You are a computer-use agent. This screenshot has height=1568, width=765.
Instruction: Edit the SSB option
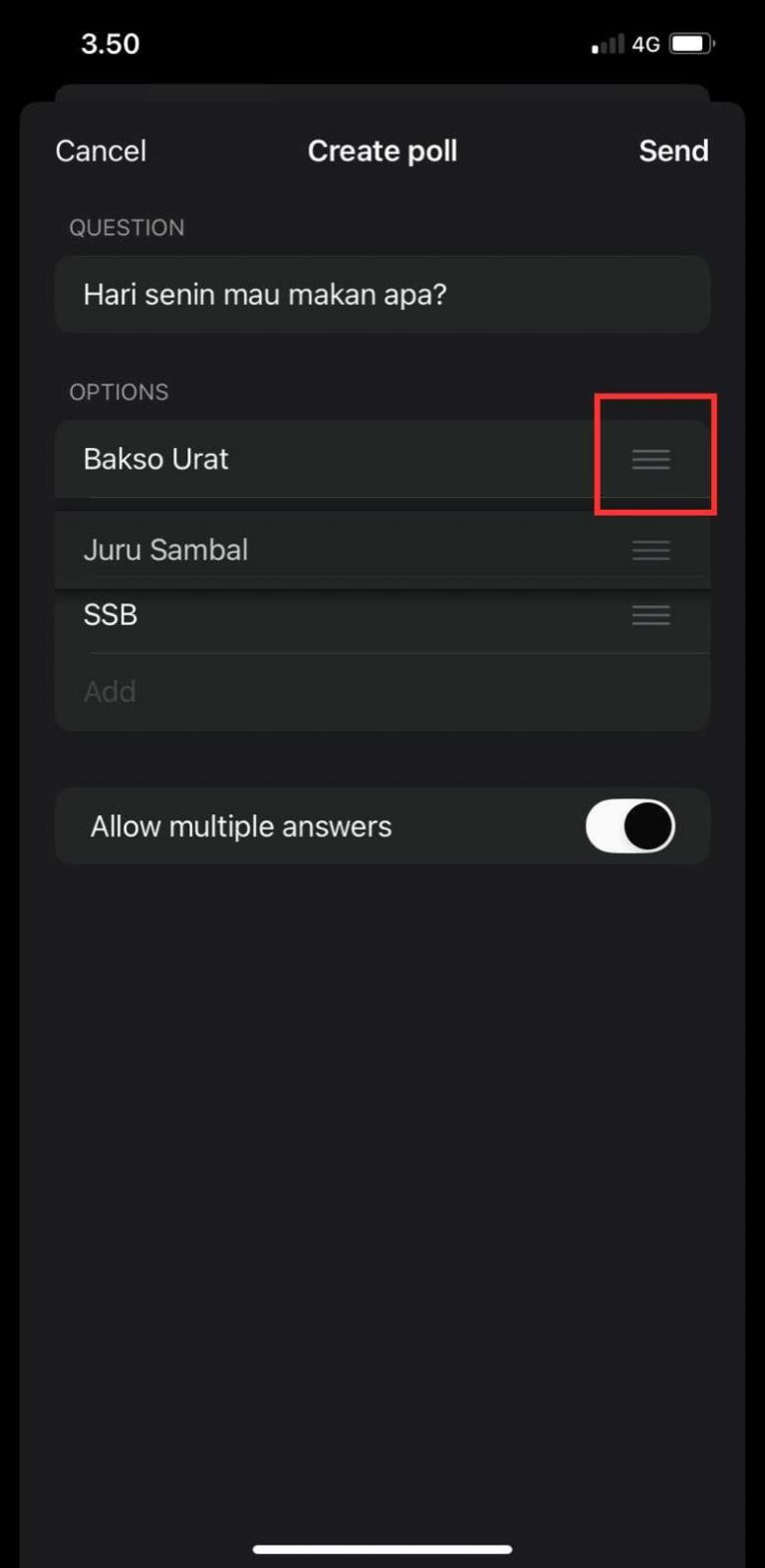point(299,615)
